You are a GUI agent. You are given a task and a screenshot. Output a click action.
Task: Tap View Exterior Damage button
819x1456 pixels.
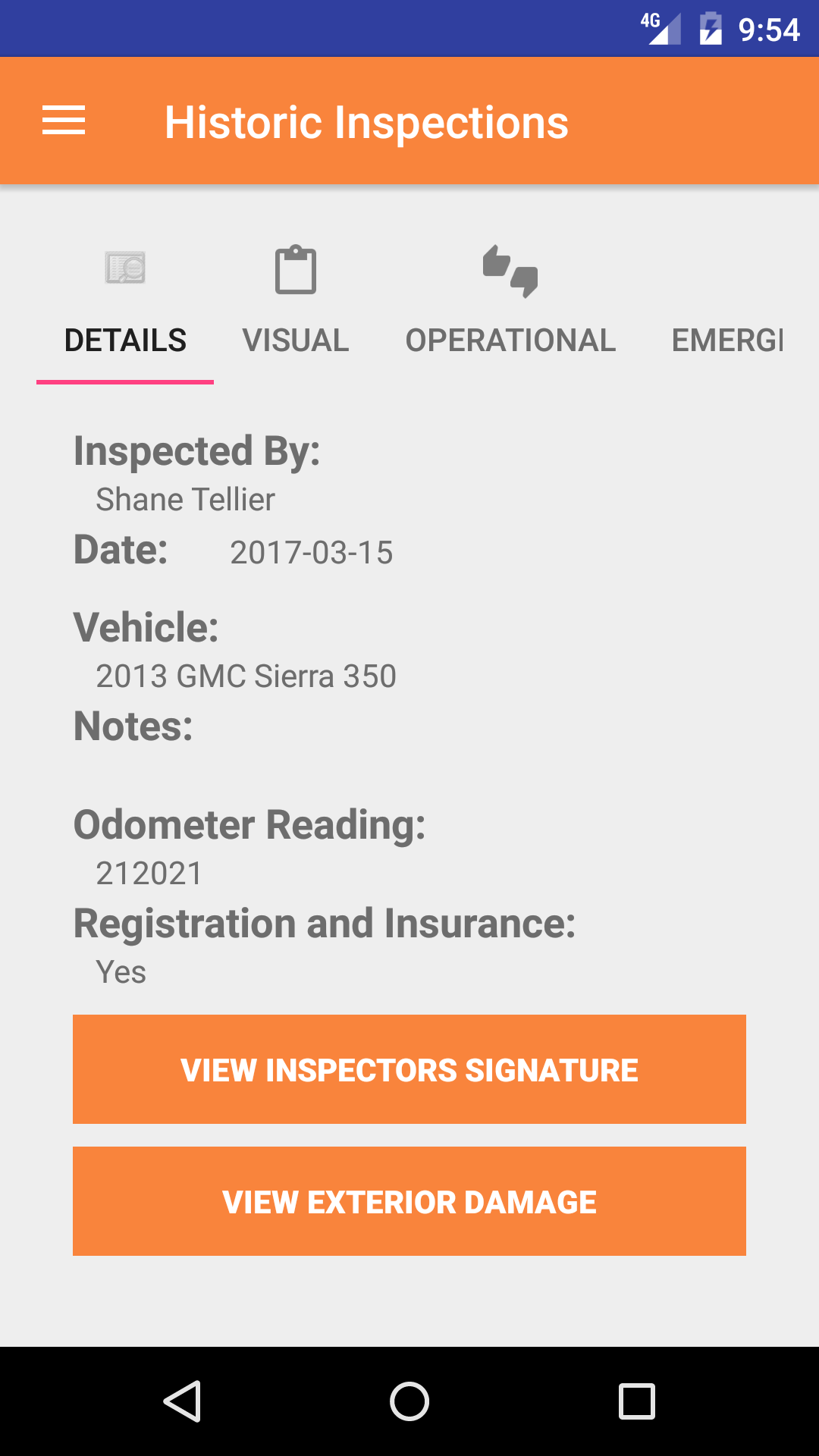[409, 1201]
